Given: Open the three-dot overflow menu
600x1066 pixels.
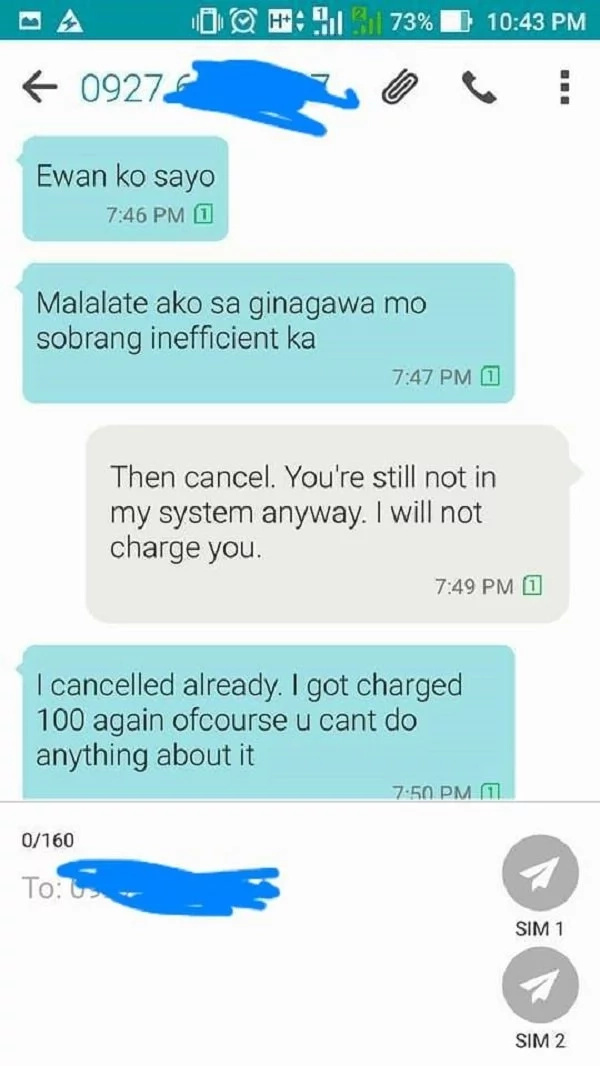Looking at the screenshot, I should coord(563,88).
